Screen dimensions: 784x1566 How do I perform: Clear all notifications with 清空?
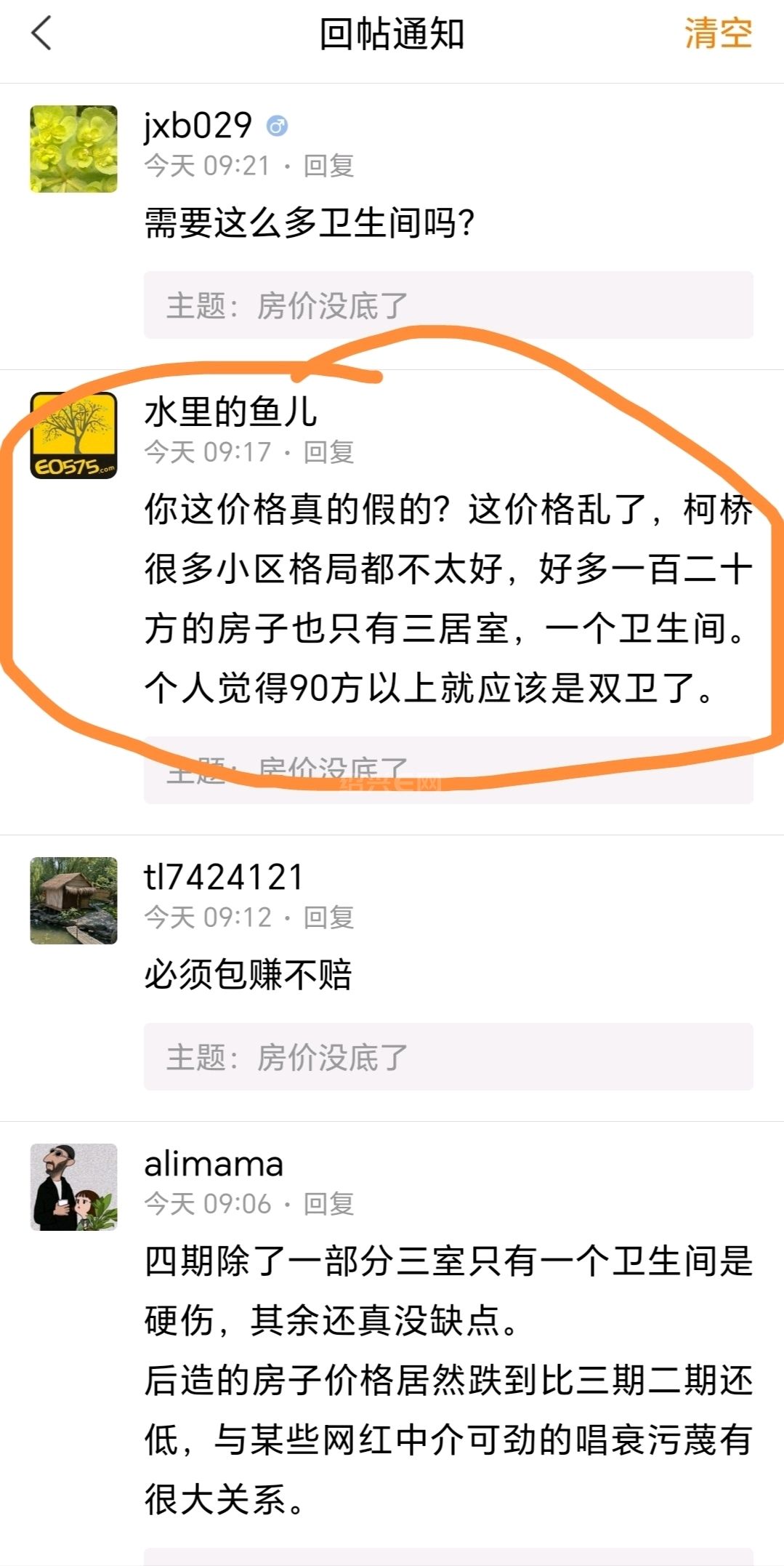[717, 34]
